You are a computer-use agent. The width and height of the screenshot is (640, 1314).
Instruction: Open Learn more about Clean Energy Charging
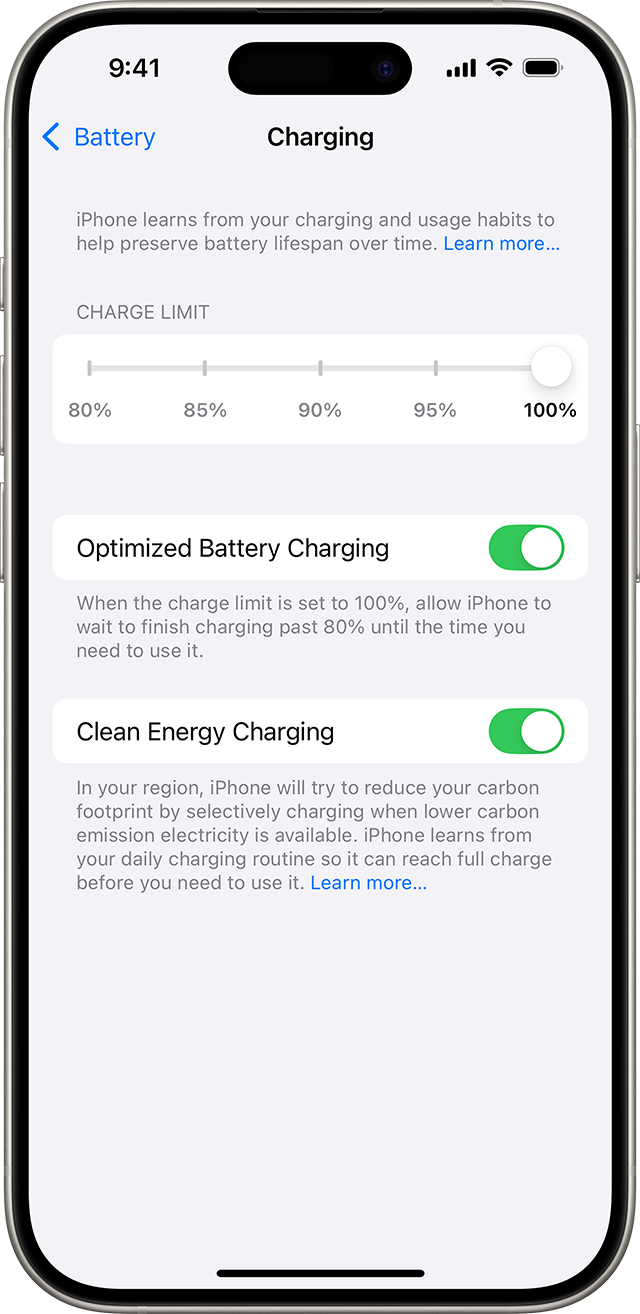pos(368,883)
